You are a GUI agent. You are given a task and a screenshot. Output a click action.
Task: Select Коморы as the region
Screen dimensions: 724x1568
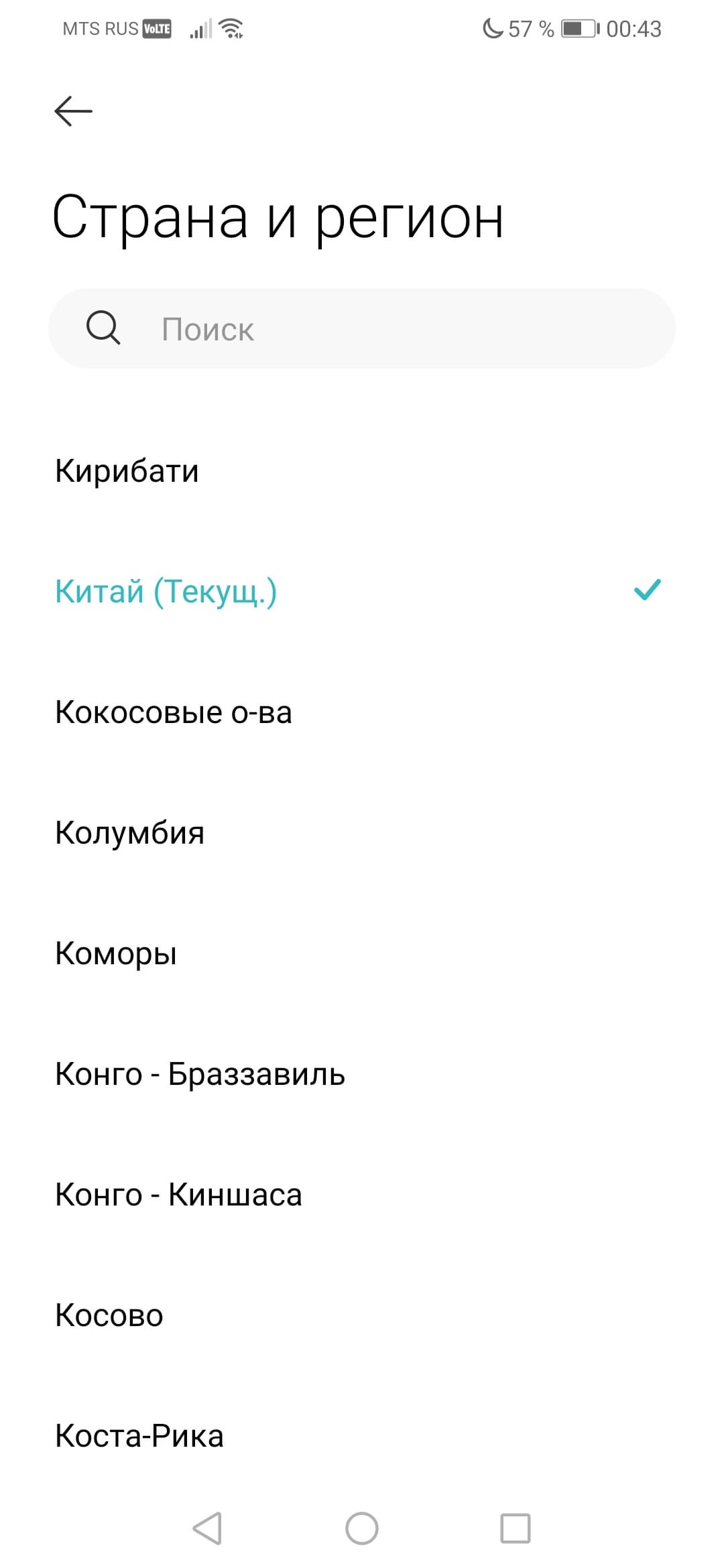click(x=116, y=954)
